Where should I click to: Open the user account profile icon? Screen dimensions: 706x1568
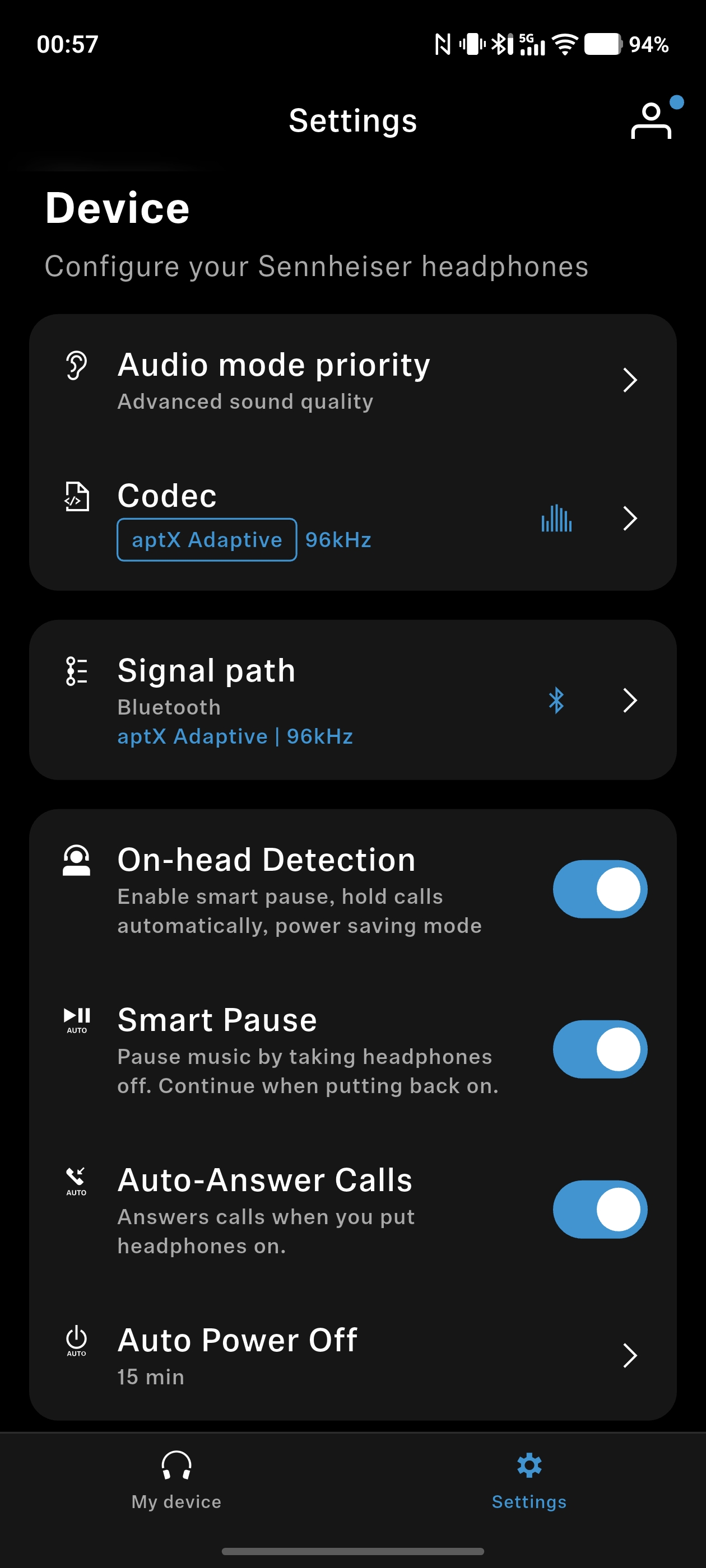[x=651, y=120]
